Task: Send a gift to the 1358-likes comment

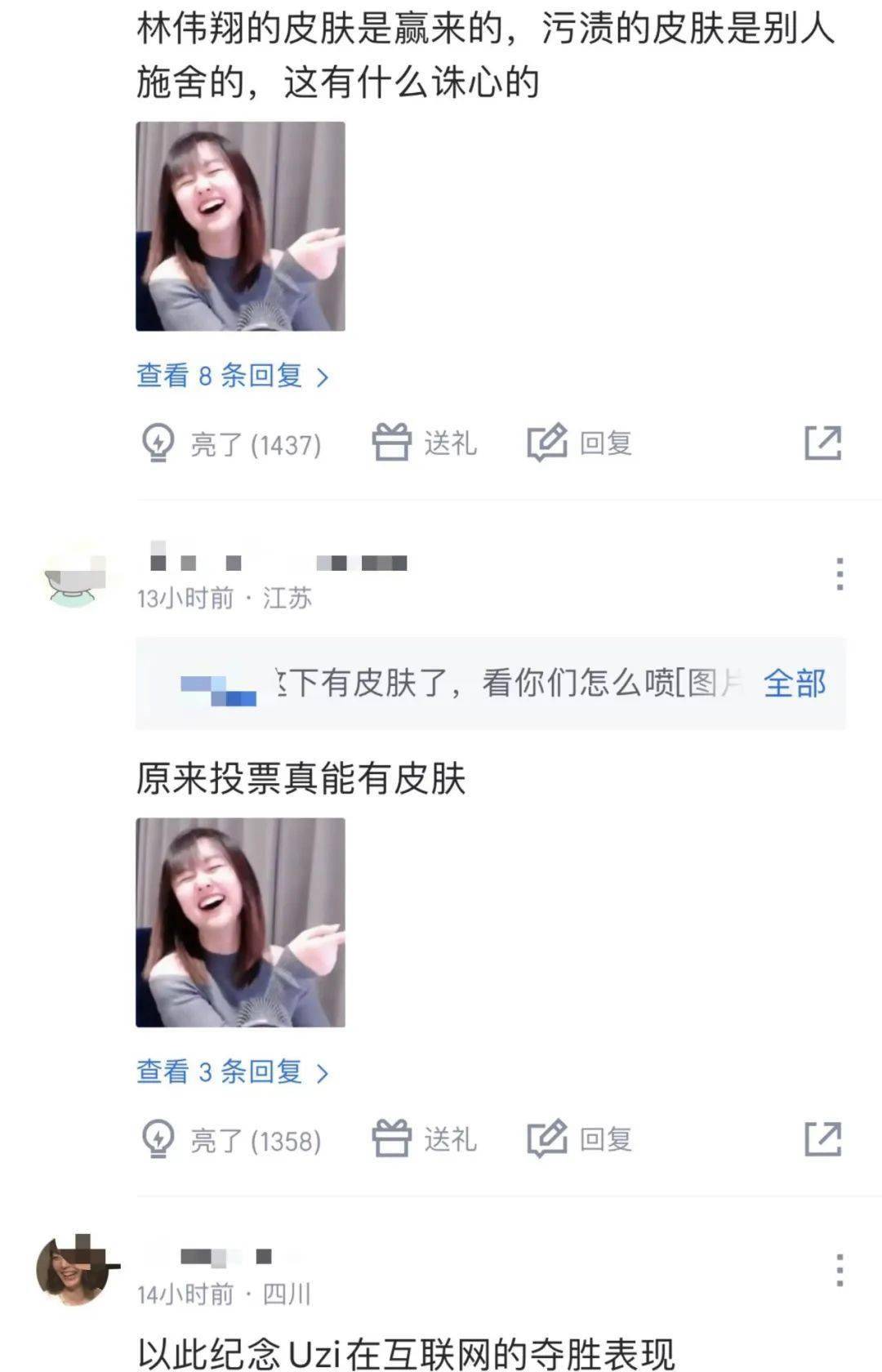Action: [x=424, y=1139]
